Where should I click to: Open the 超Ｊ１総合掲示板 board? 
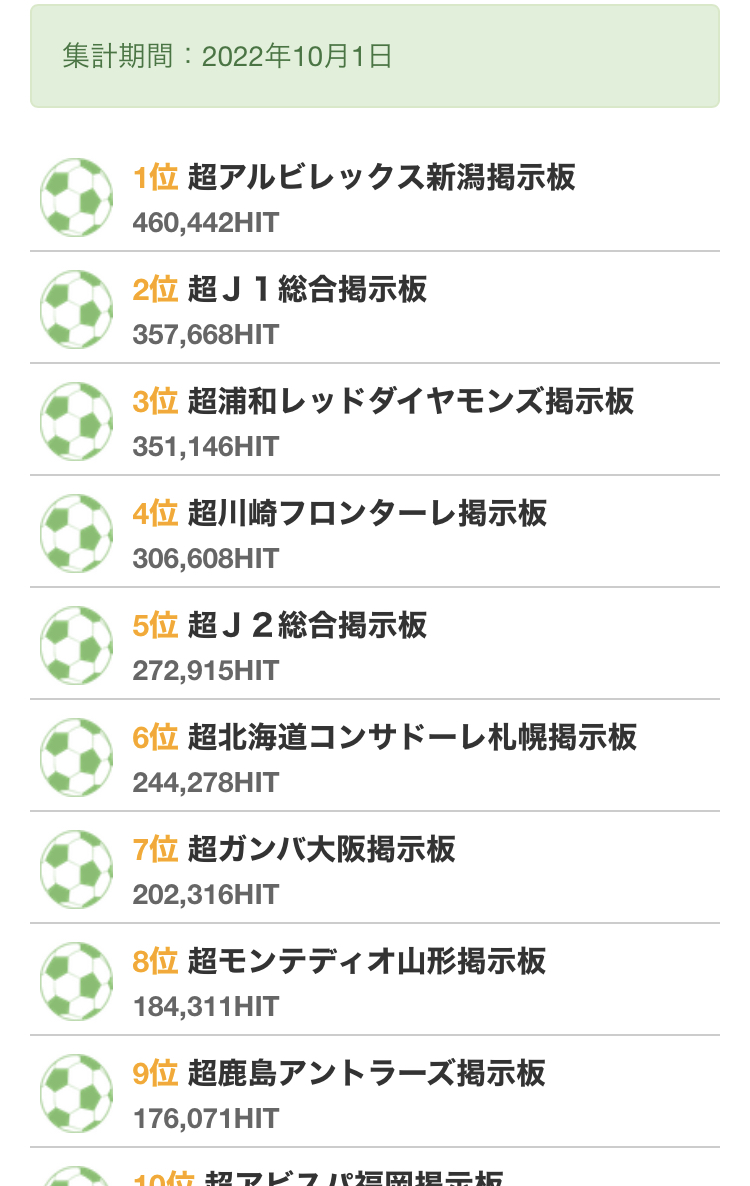point(307,290)
